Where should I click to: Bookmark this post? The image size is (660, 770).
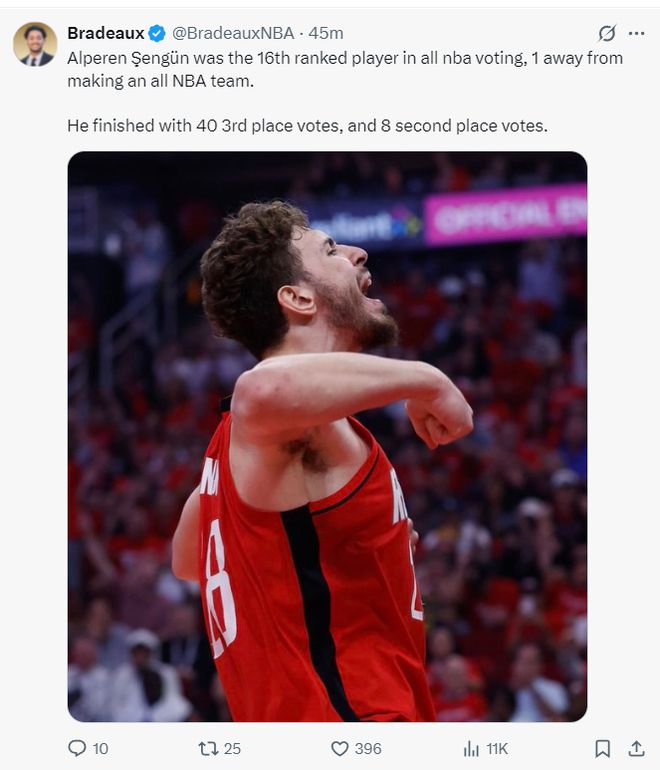(x=602, y=748)
